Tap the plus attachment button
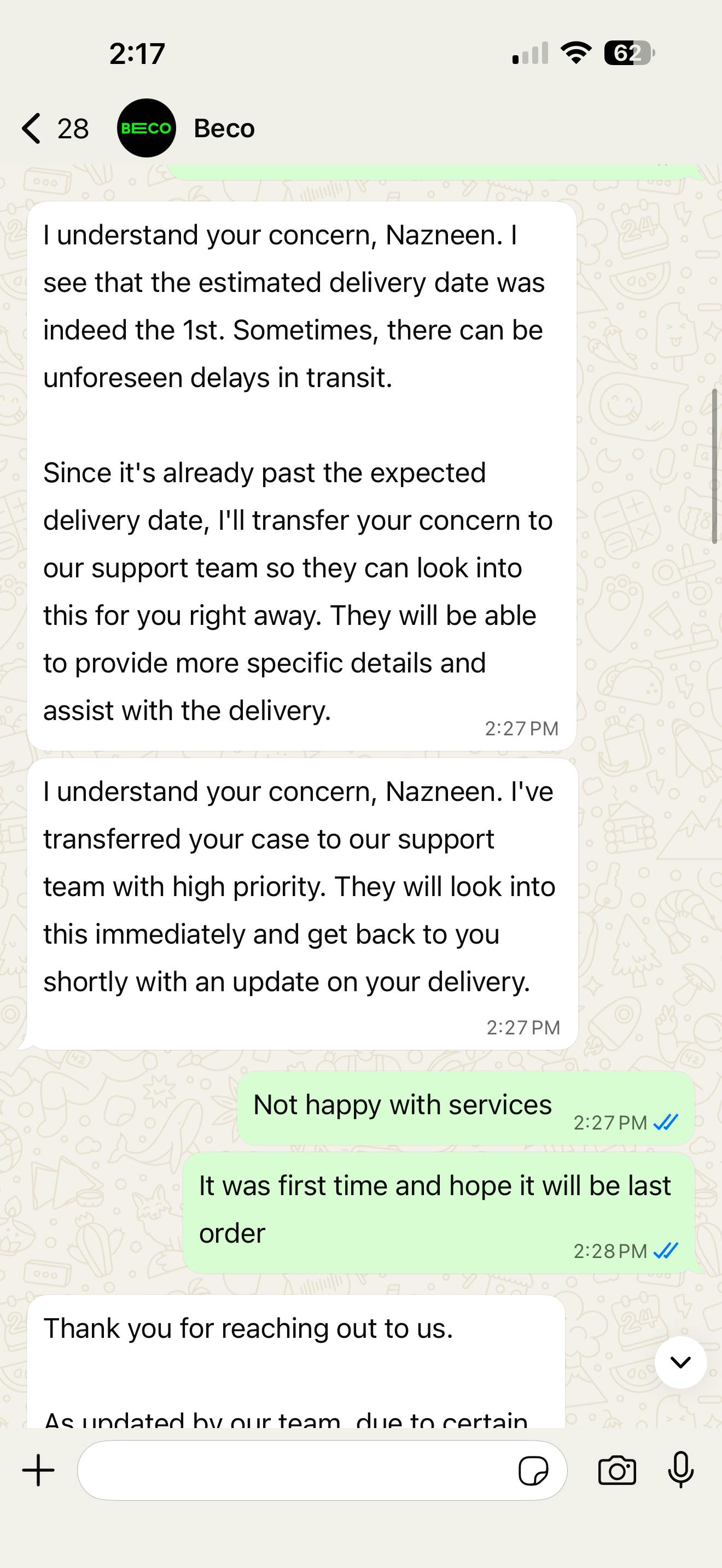The height and width of the screenshot is (1568, 722). (x=38, y=1471)
